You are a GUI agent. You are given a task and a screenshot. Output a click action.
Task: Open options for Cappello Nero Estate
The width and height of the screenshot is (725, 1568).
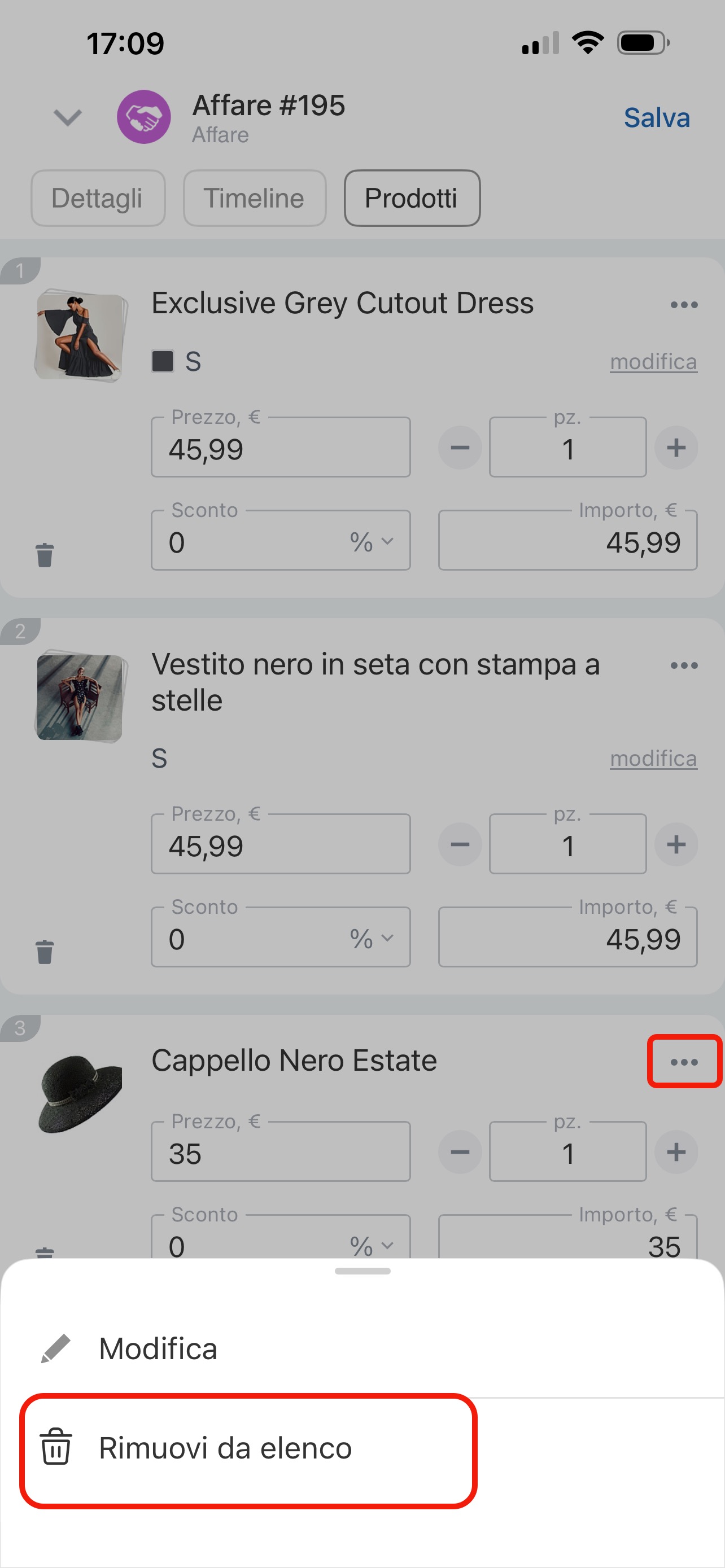click(684, 1062)
